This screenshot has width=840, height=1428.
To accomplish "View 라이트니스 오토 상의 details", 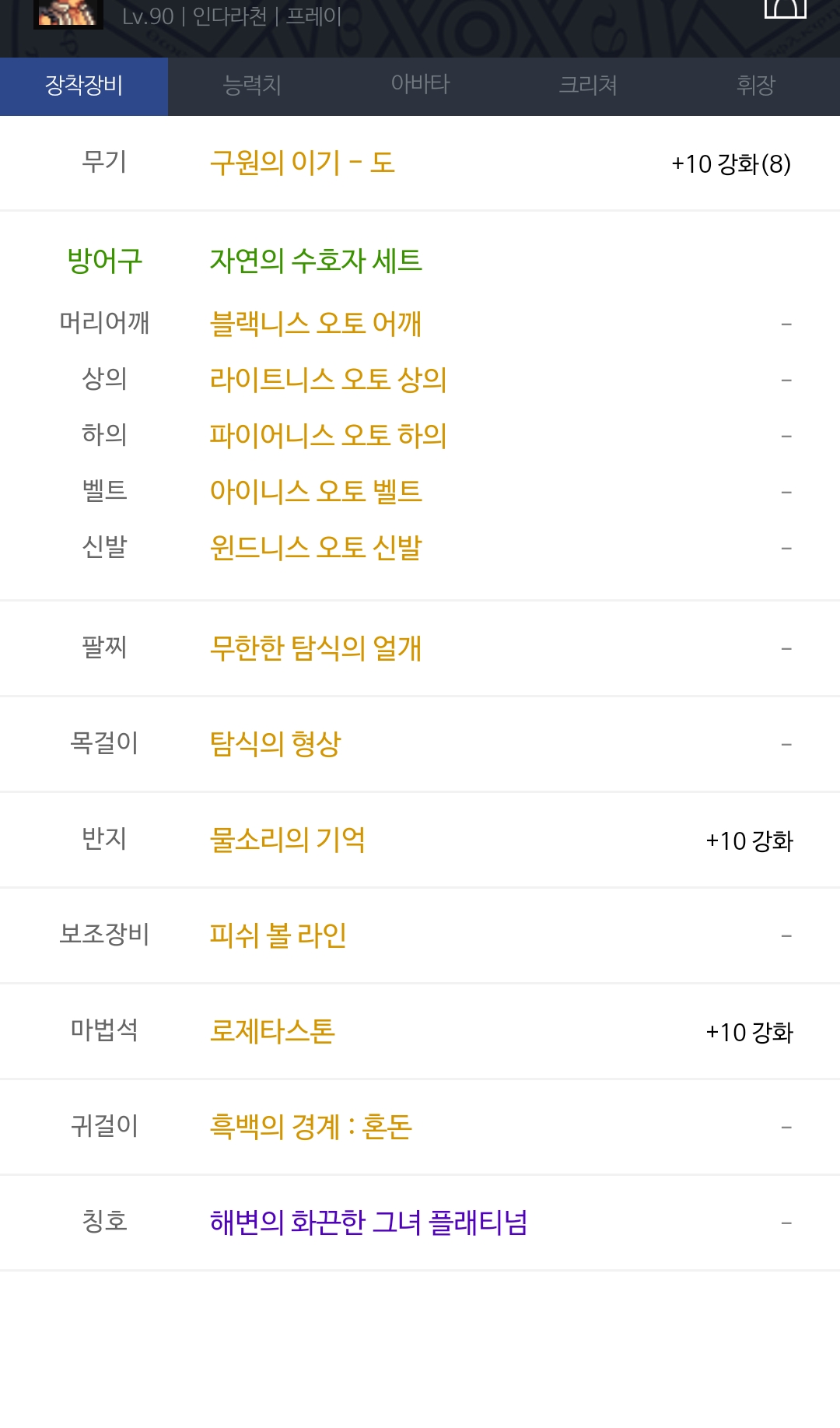I will tap(328, 379).
